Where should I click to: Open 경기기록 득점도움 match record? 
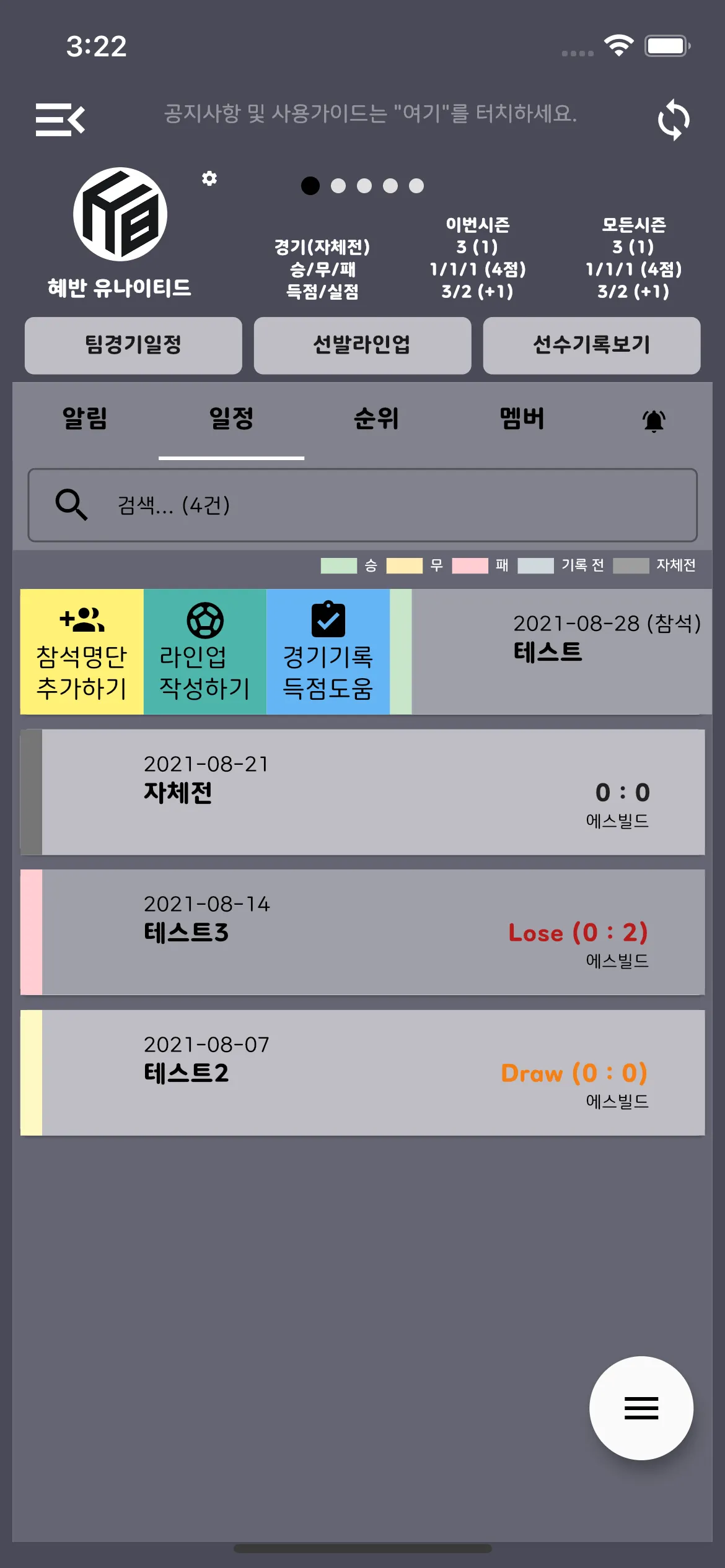pyautogui.click(x=328, y=651)
